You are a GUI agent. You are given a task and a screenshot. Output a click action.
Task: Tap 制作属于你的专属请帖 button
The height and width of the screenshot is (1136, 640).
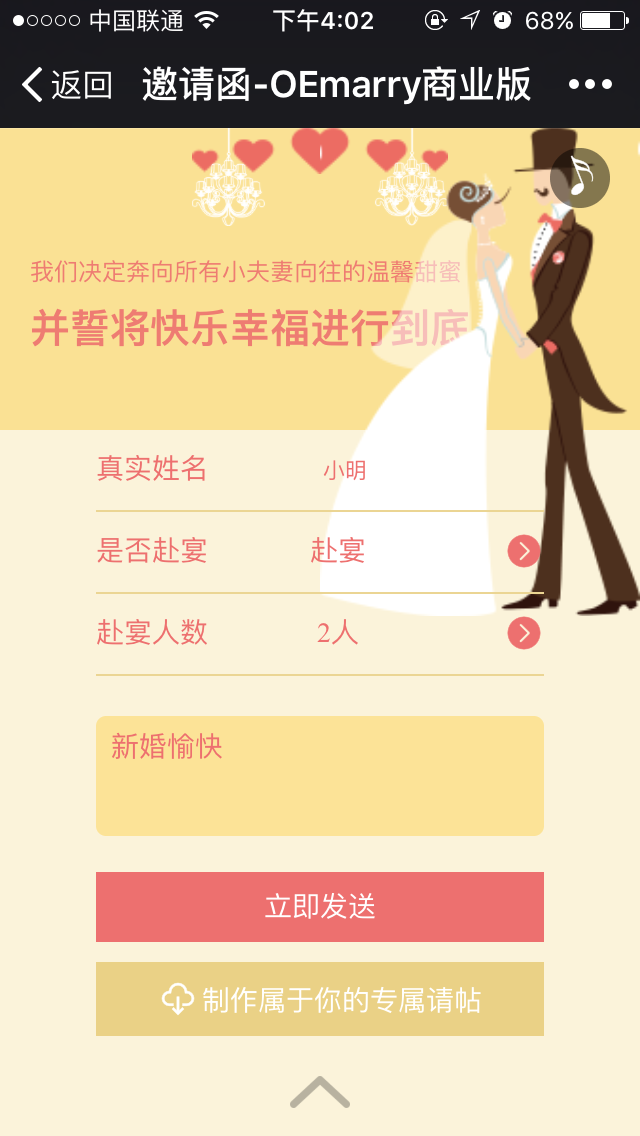(x=320, y=999)
